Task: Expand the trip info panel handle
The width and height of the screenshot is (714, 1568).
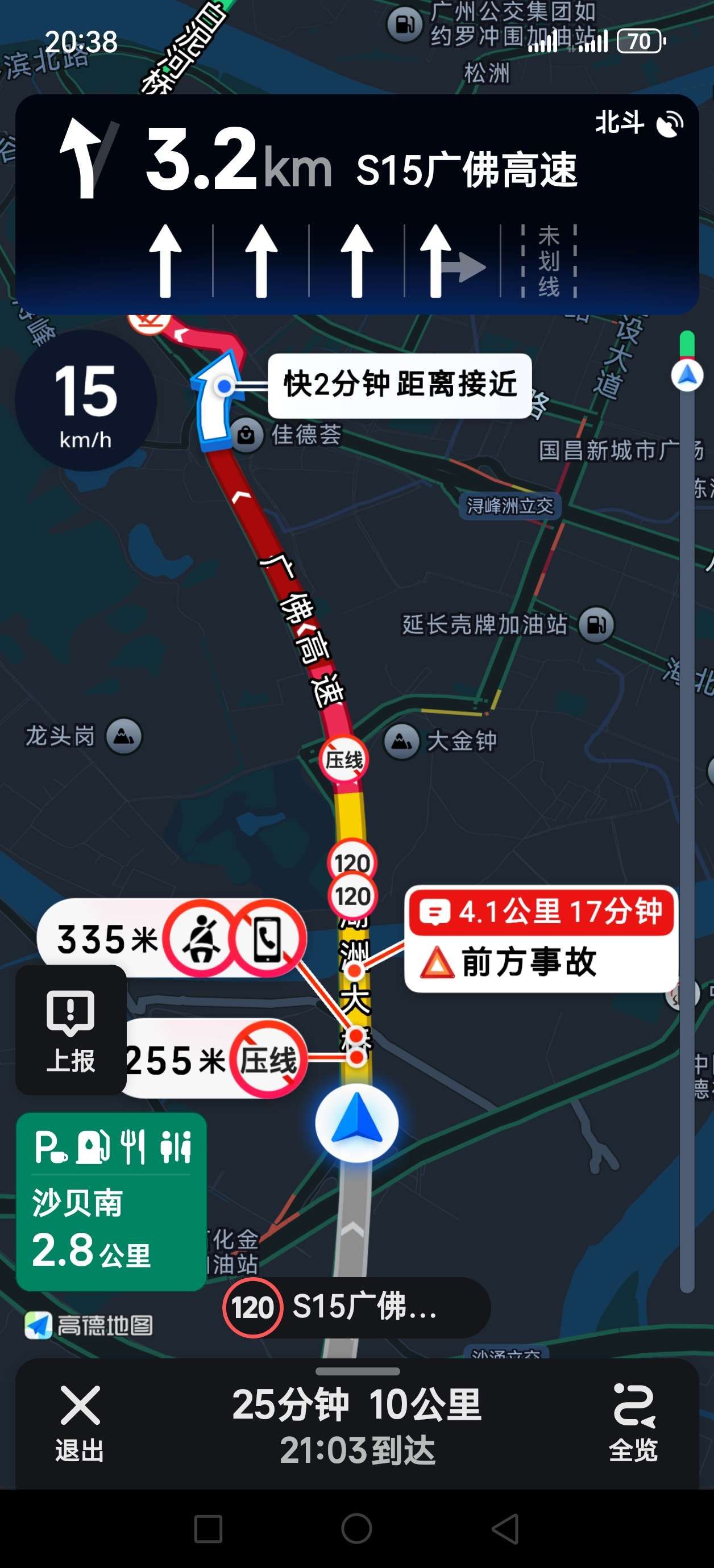Action: point(358,1371)
